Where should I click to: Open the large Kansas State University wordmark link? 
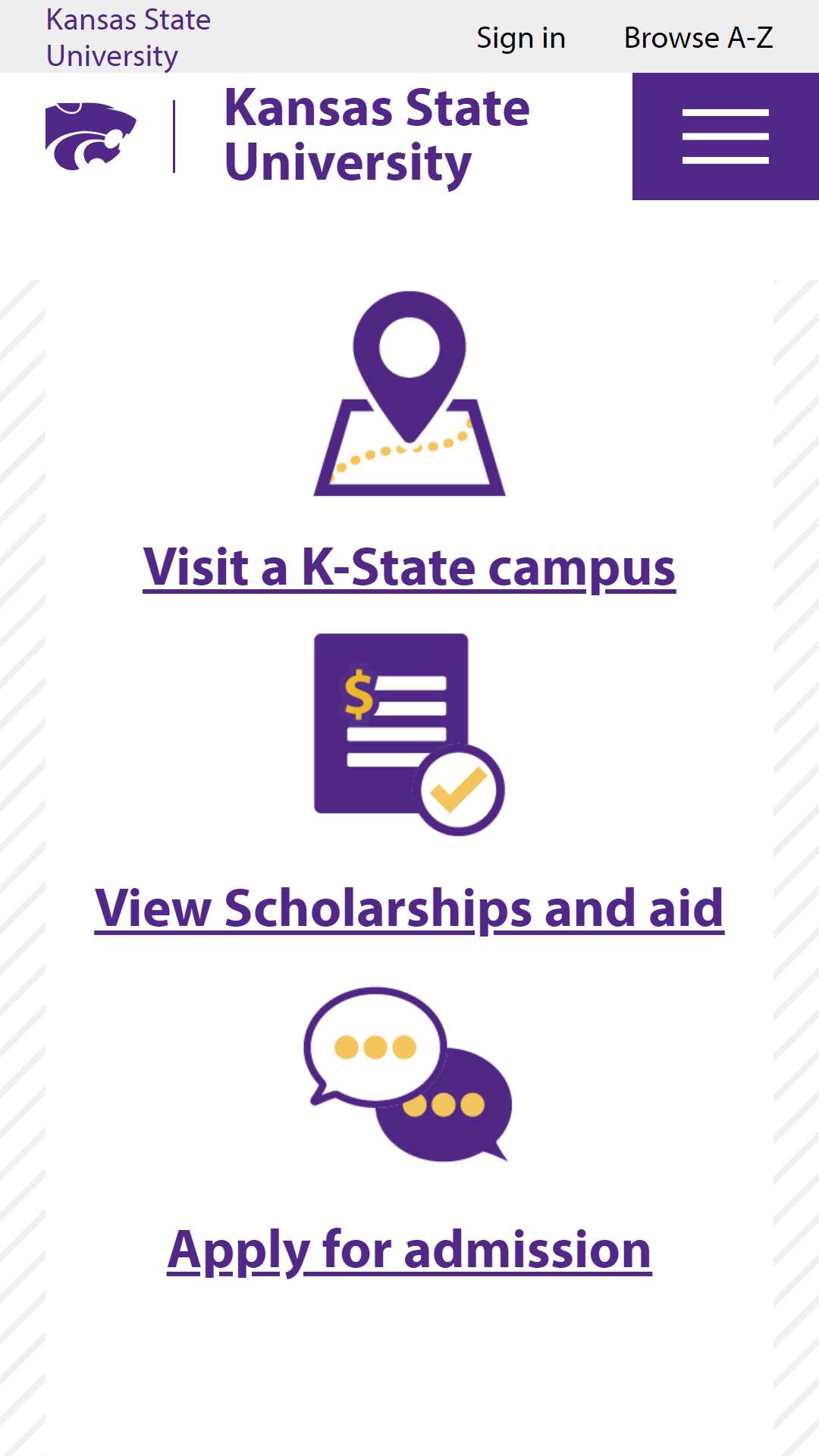point(377,136)
